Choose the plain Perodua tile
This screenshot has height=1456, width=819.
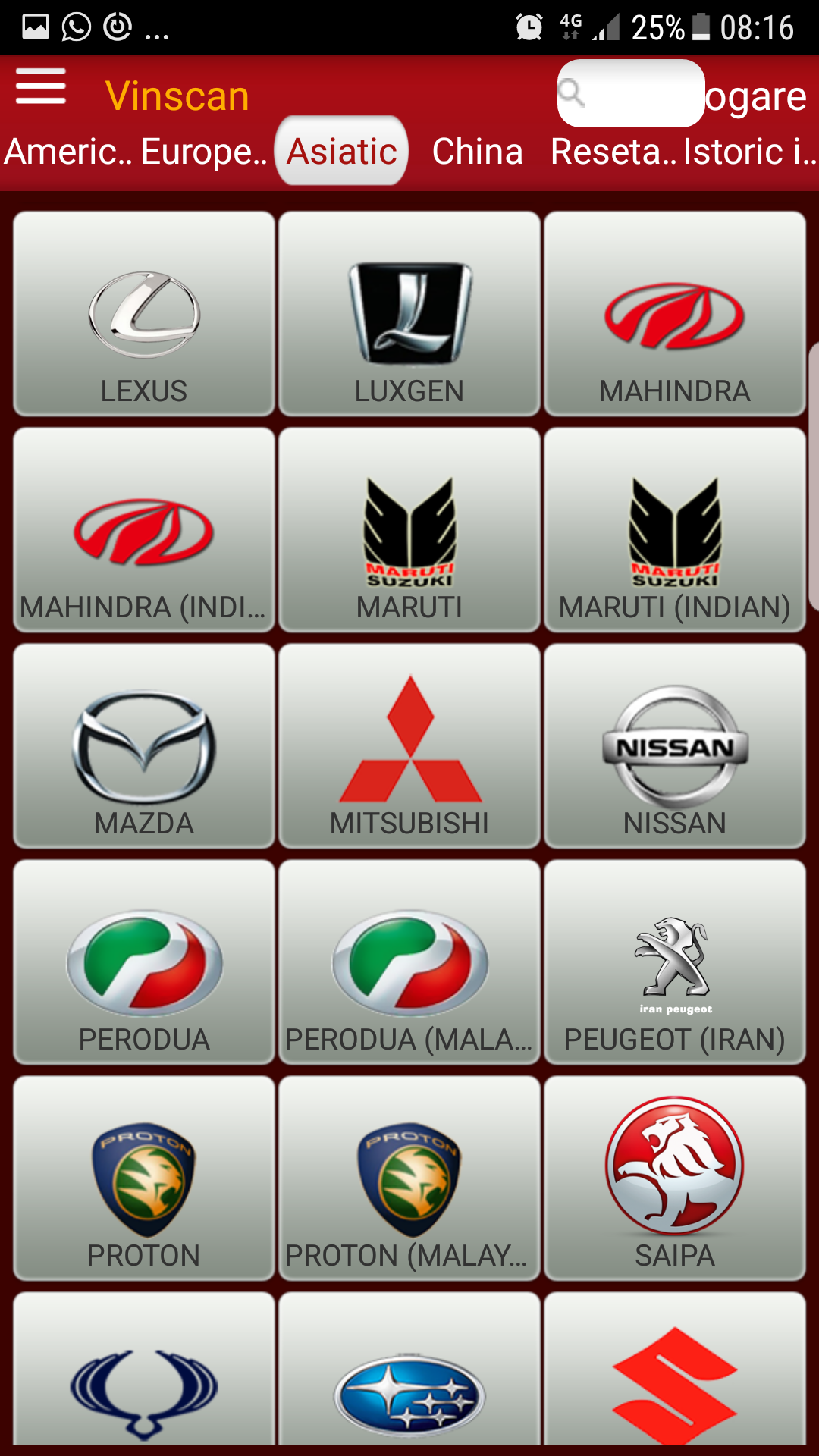[144, 962]
